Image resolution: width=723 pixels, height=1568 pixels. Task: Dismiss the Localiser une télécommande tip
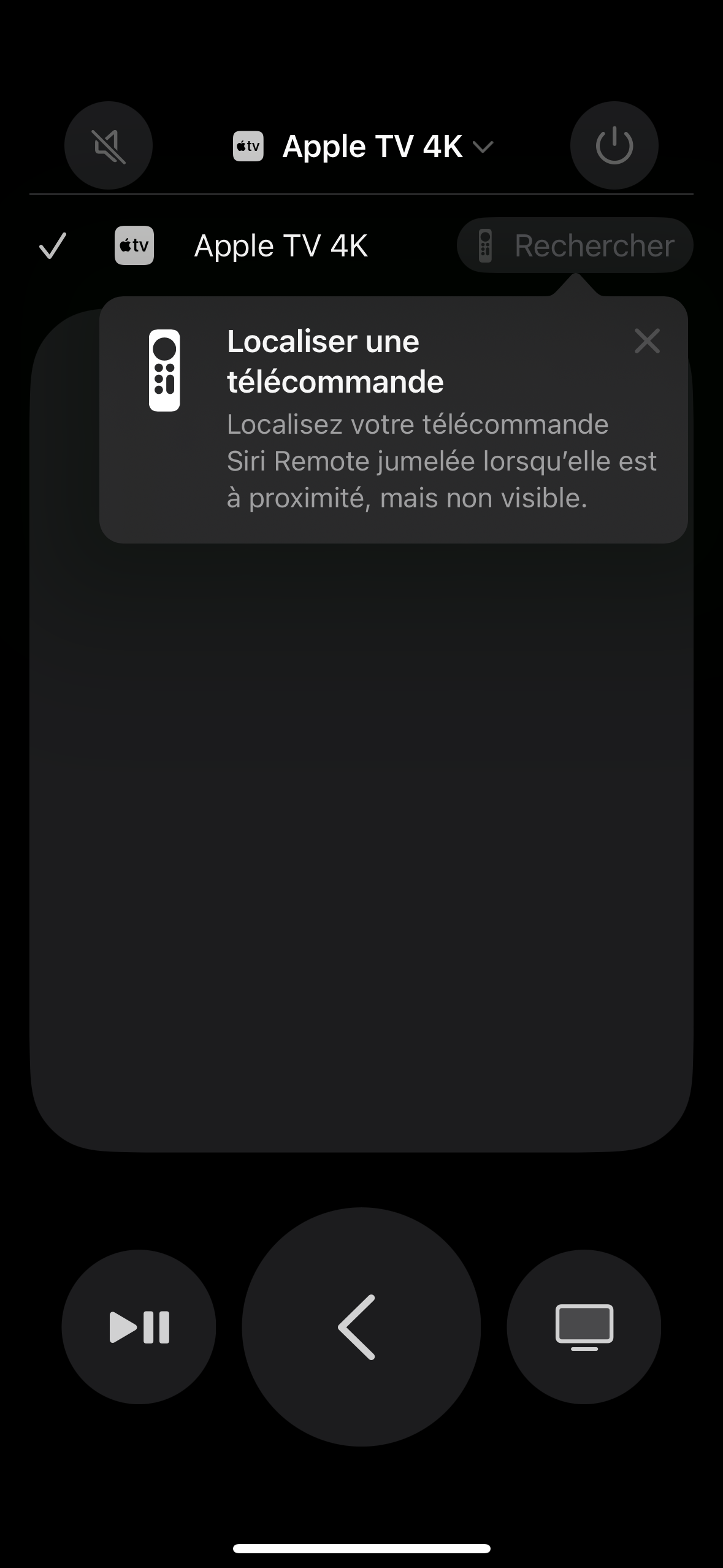click(x=647, y=341)
